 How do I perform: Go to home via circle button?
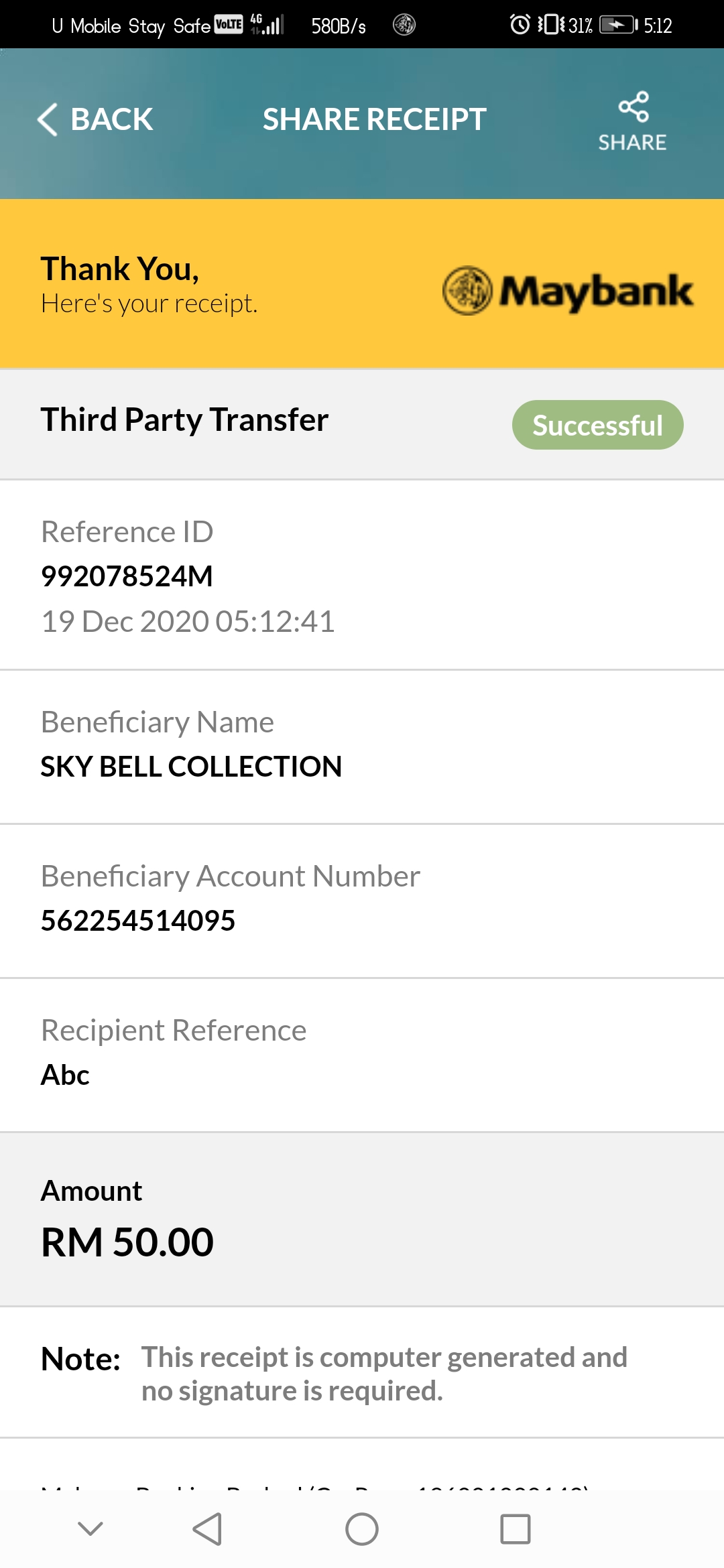pos(362,1529)
